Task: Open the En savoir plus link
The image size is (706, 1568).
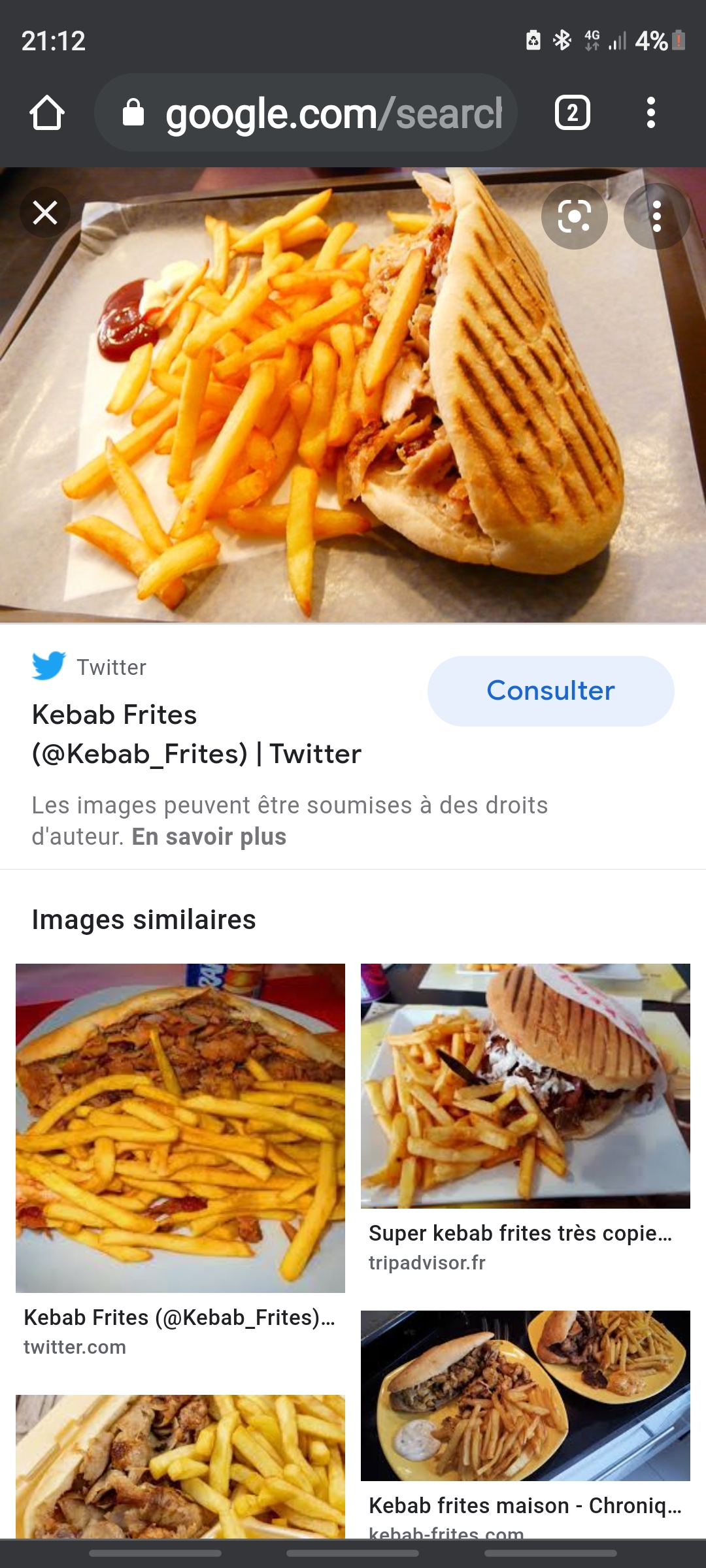Action: 209,837
